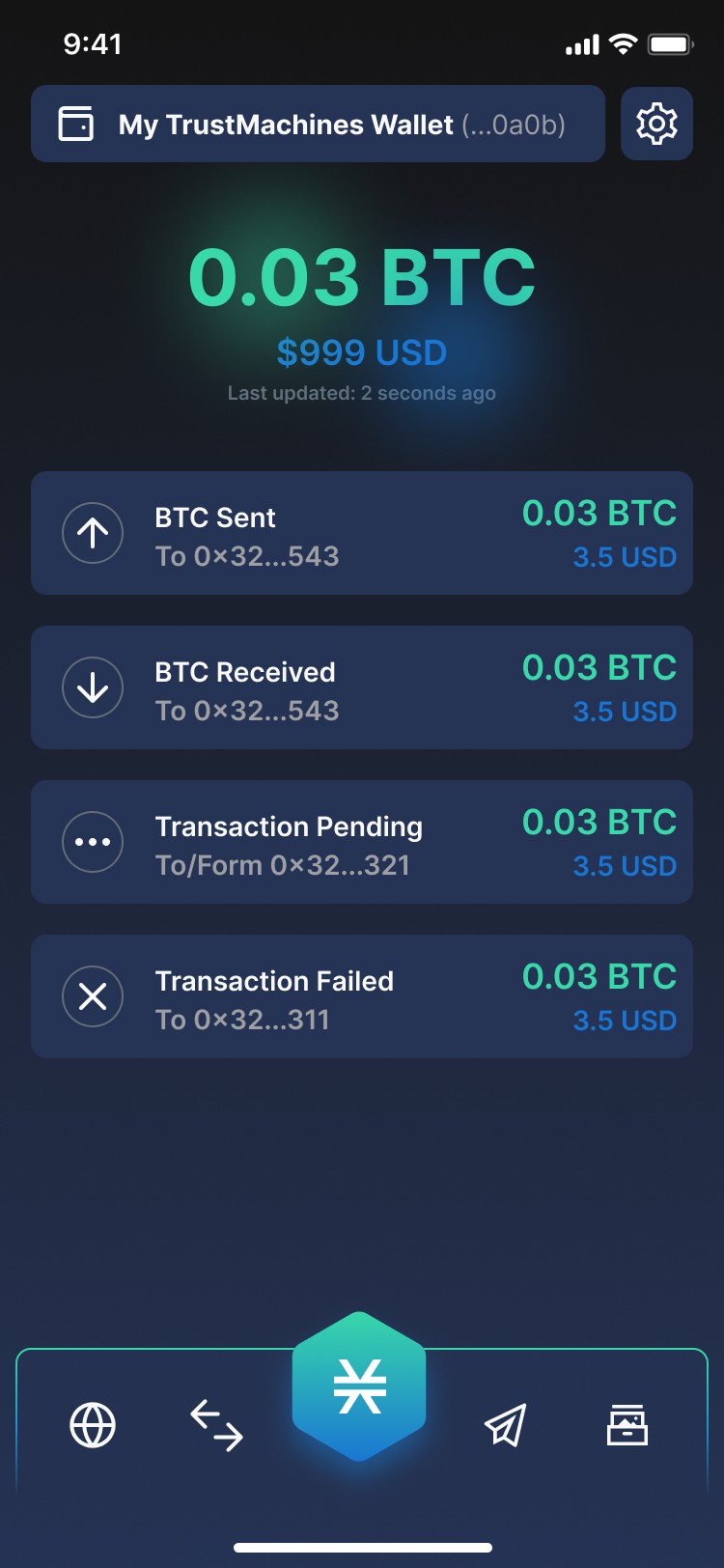Switch to the globe browser tab

(x=93, y=1425)
